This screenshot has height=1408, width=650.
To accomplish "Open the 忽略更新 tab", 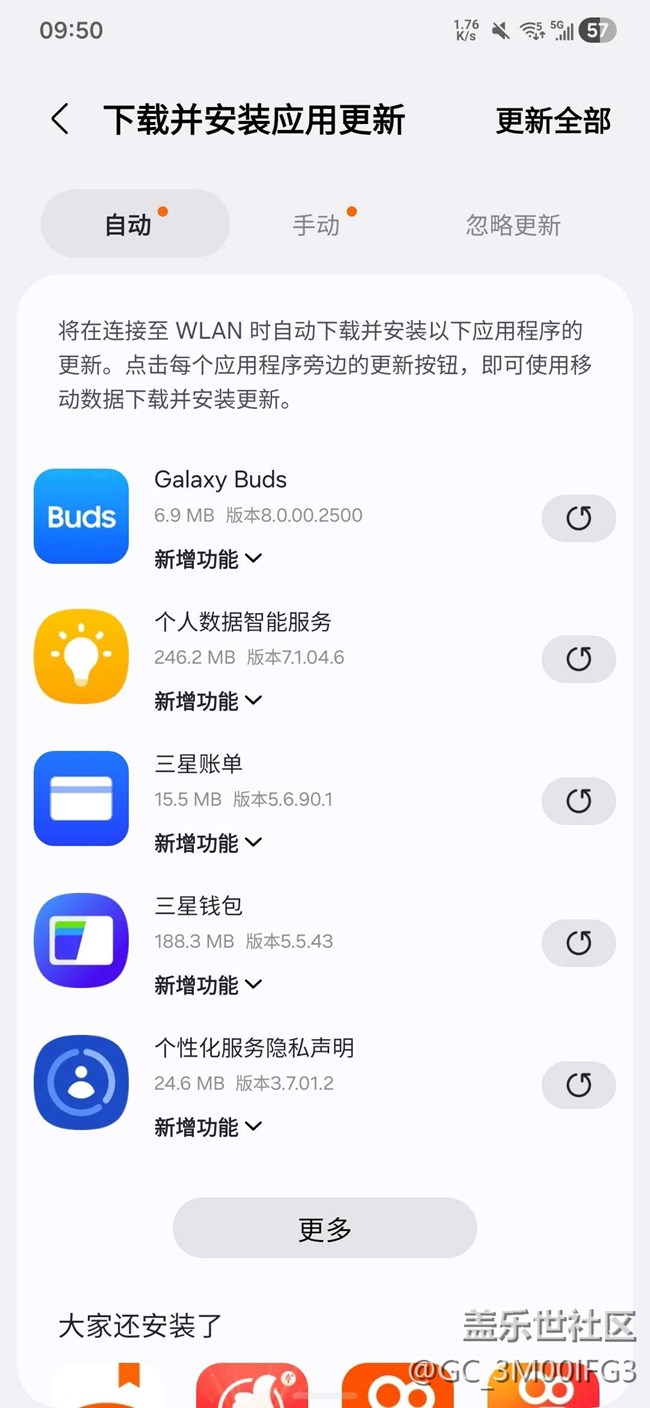I will [513, 225].
